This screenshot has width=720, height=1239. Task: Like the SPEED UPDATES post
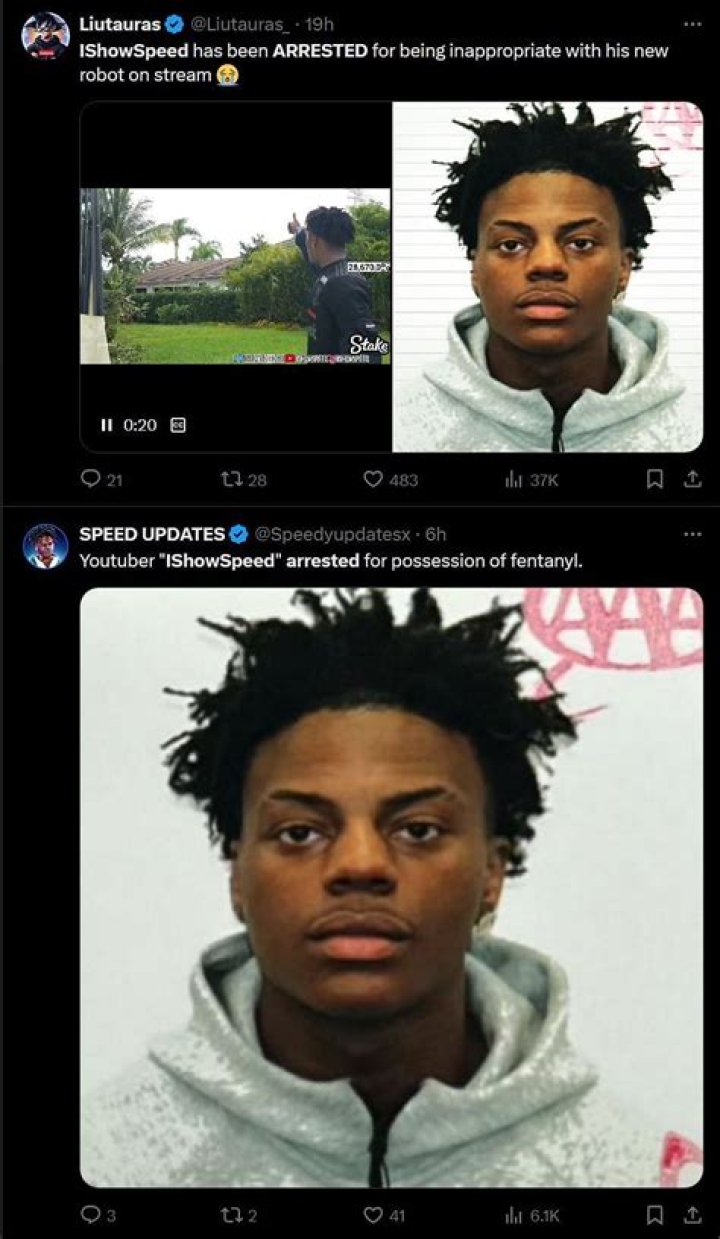[x=374, y=1215]
